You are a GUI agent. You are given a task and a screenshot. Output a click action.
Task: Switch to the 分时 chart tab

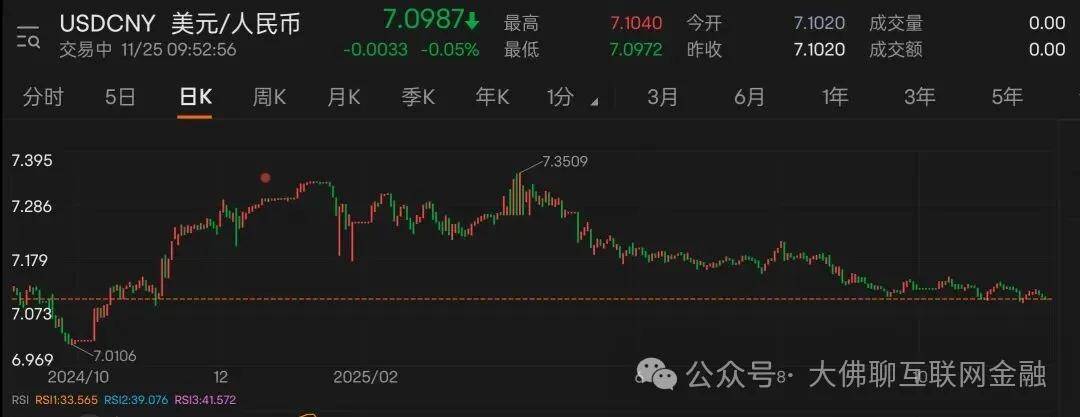pos(43,97)
